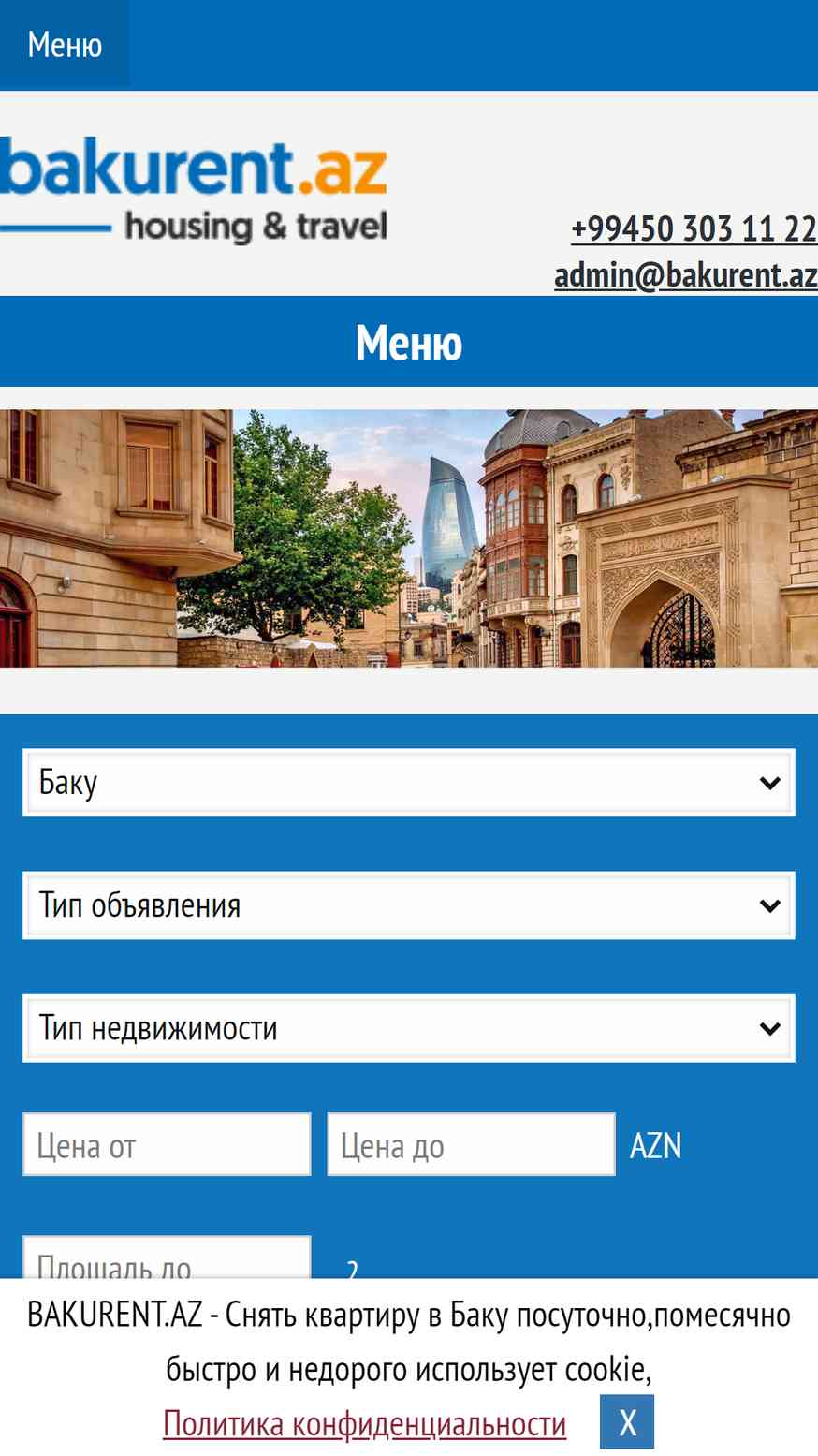Expand the blue Меню bar
Image resolution: width=818 pixels, height=1456 pixels.
pos(409,342)
